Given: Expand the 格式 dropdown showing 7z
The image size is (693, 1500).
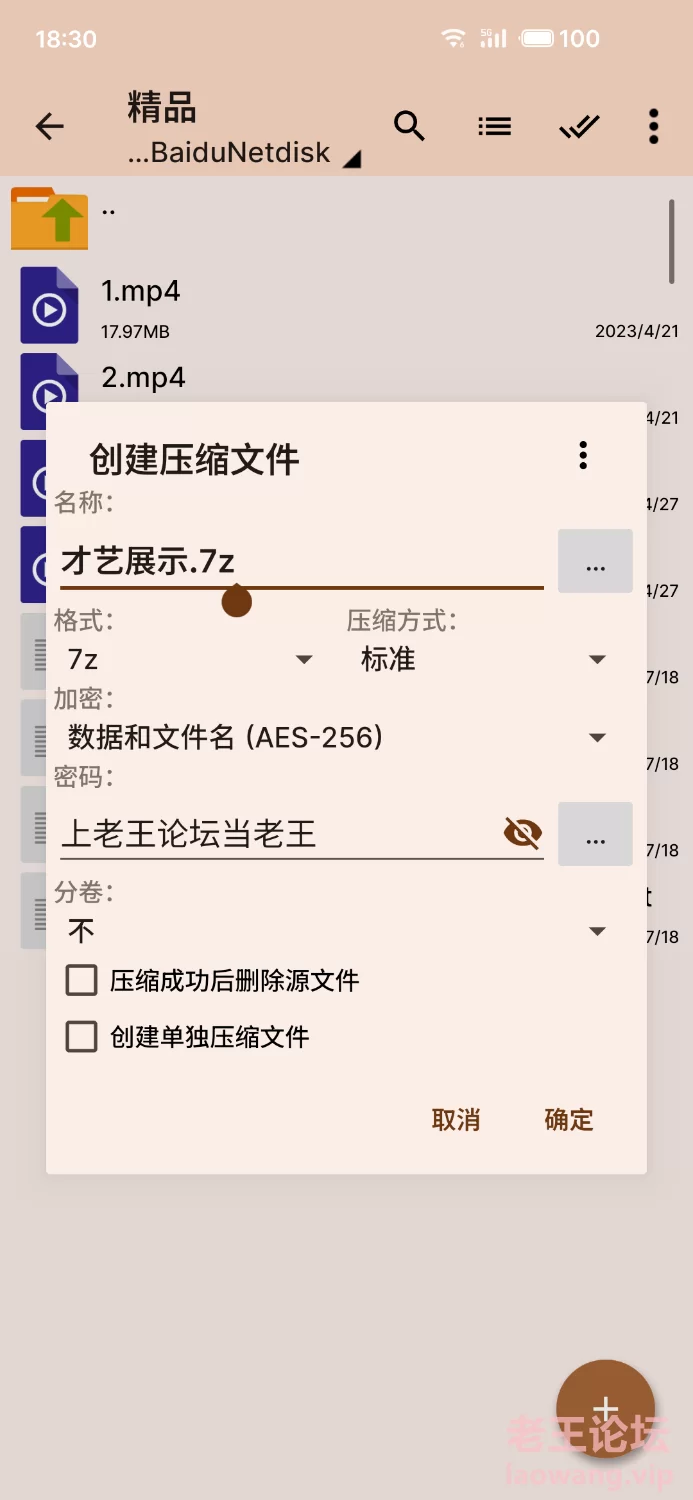Looking at the screenshot, I should pyautogui.click(x=190, y=659).
